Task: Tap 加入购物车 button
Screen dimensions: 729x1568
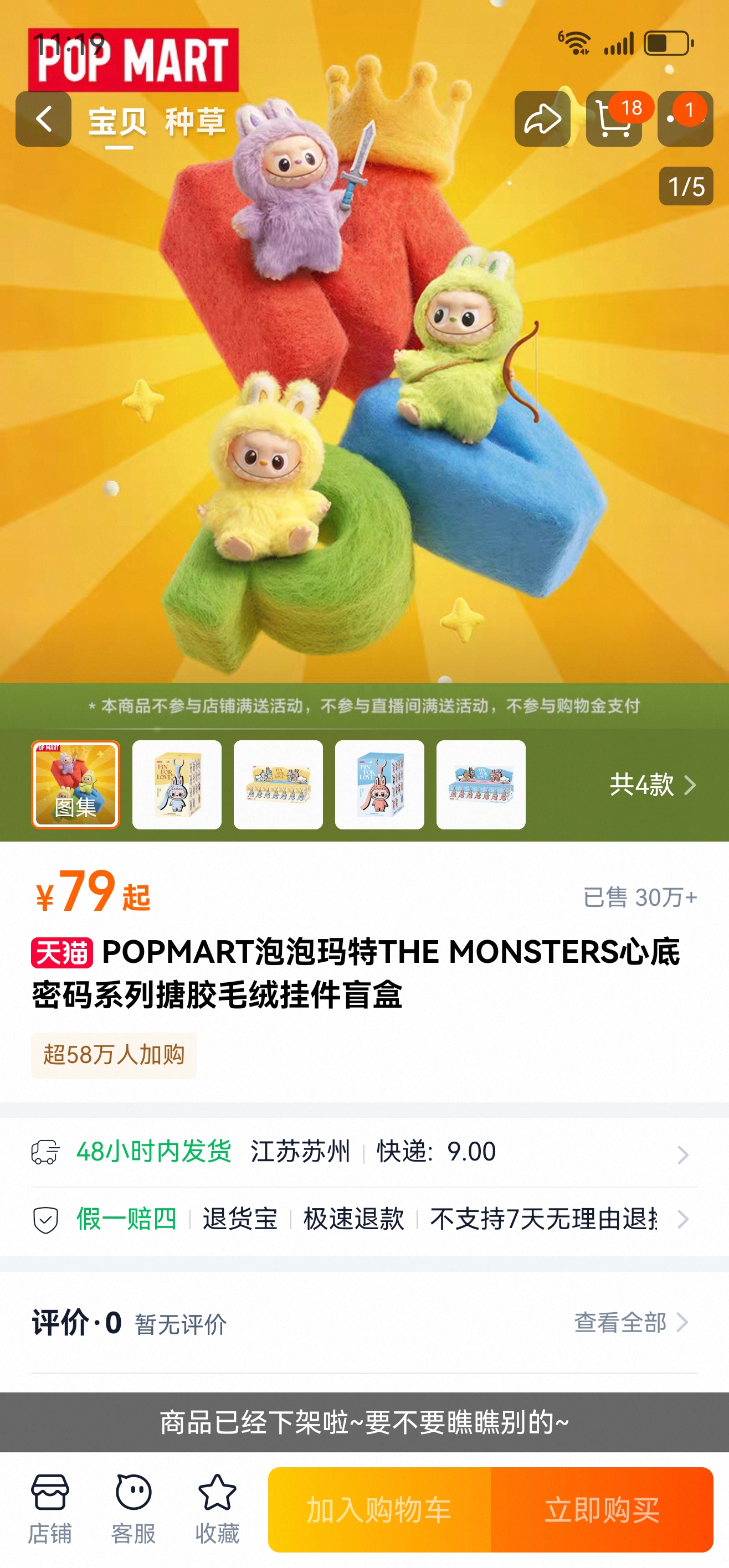Action: coord(379,1509)
